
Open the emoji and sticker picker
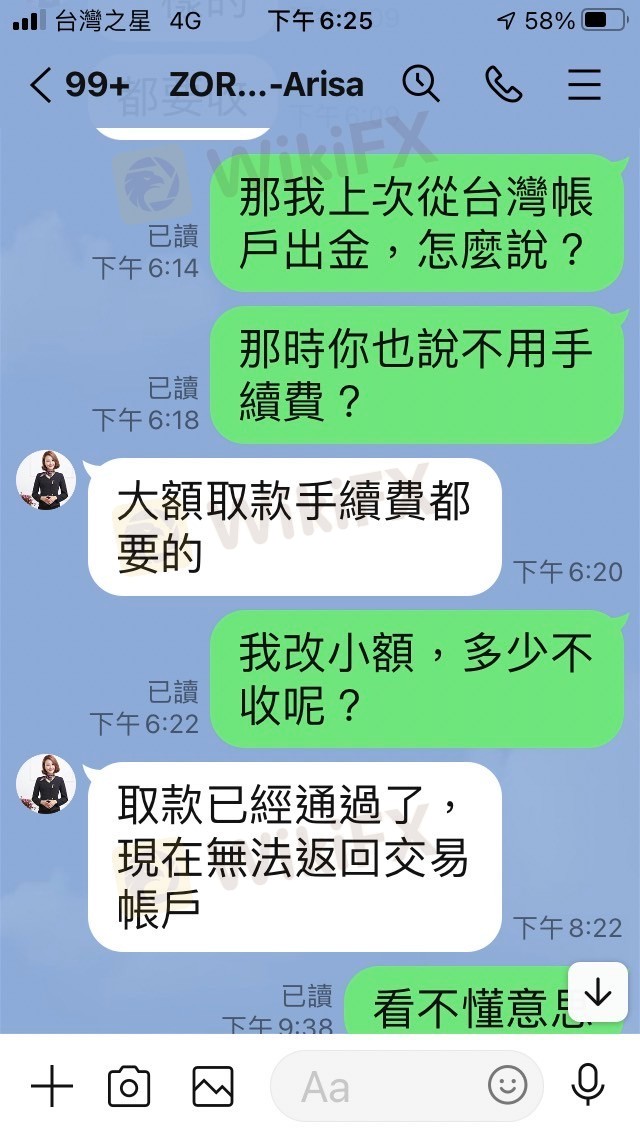click(x=507, y=1085)
